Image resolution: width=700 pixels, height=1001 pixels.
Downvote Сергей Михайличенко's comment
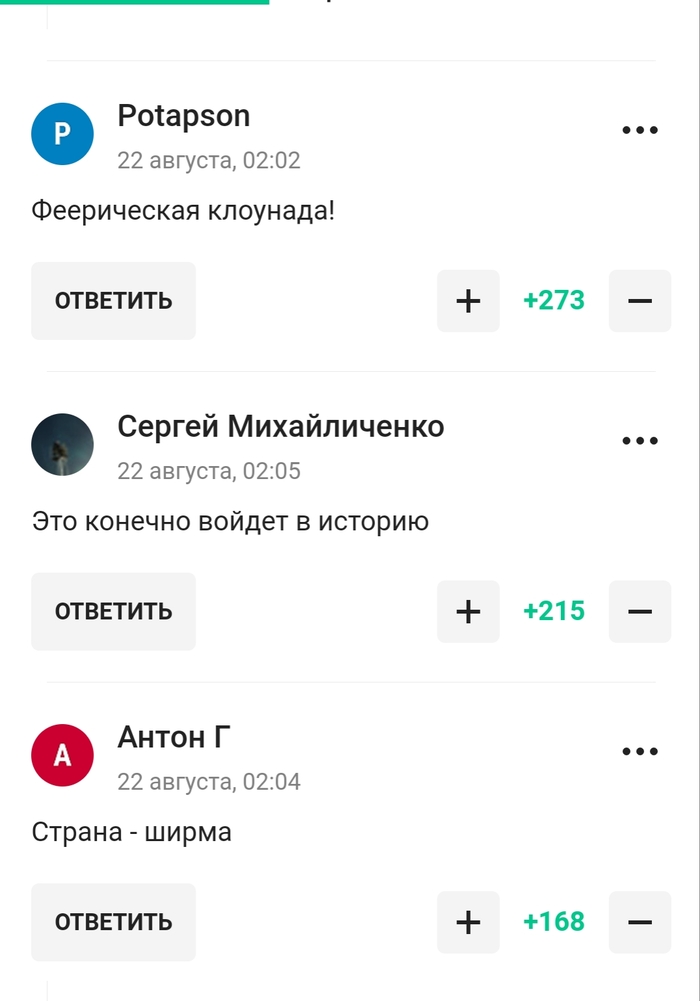point(640,612)
